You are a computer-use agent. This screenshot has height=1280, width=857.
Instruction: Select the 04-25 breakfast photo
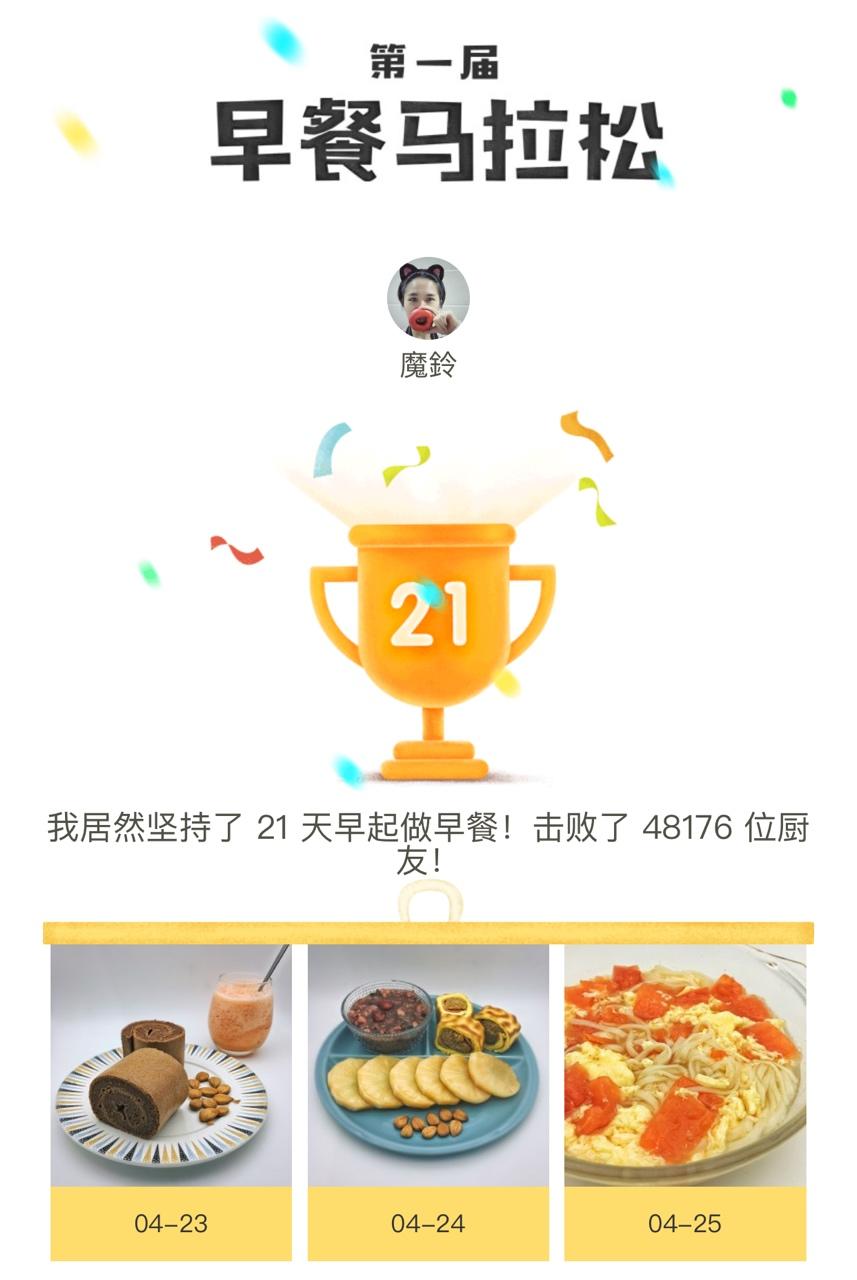click(x=685, y=1065)
